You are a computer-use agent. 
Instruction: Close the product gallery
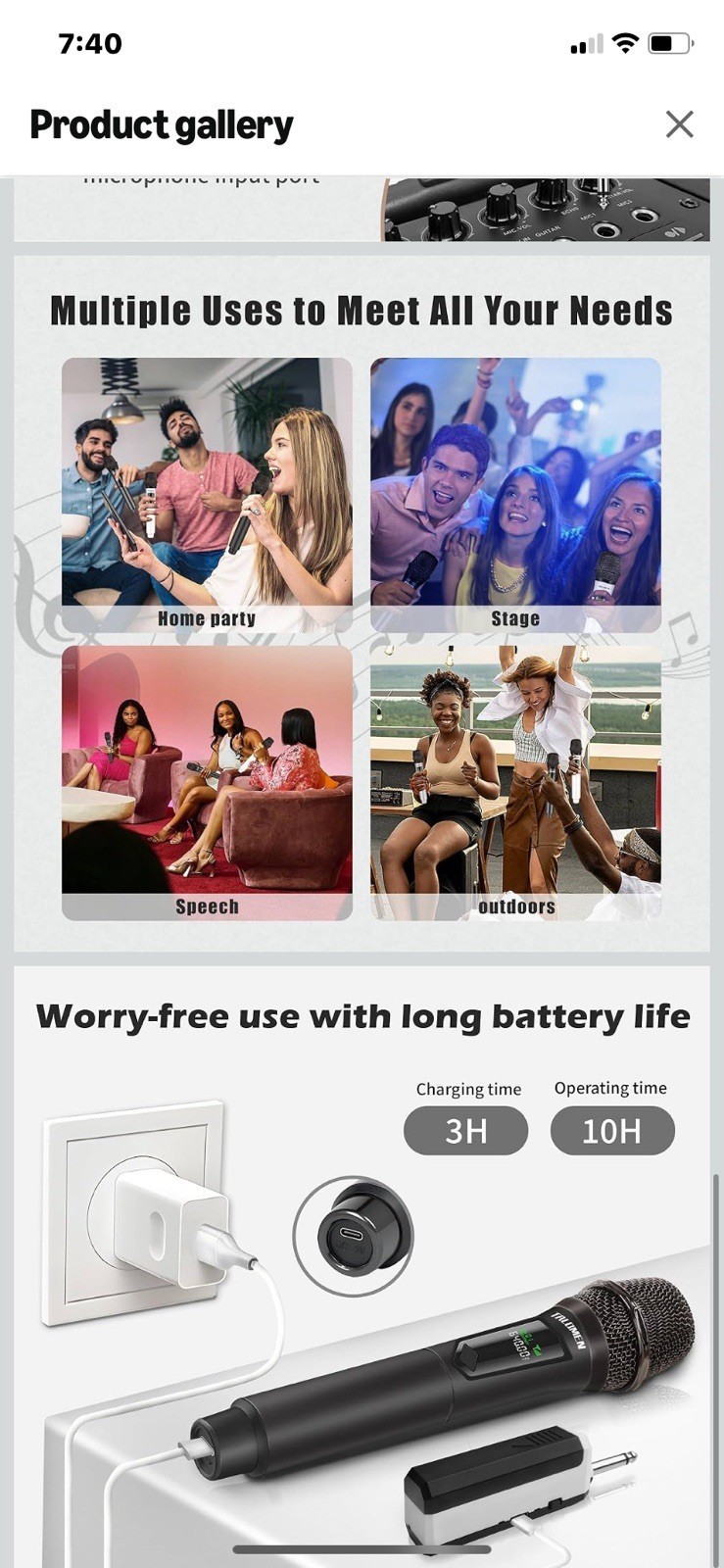click(x=679, y=124)
